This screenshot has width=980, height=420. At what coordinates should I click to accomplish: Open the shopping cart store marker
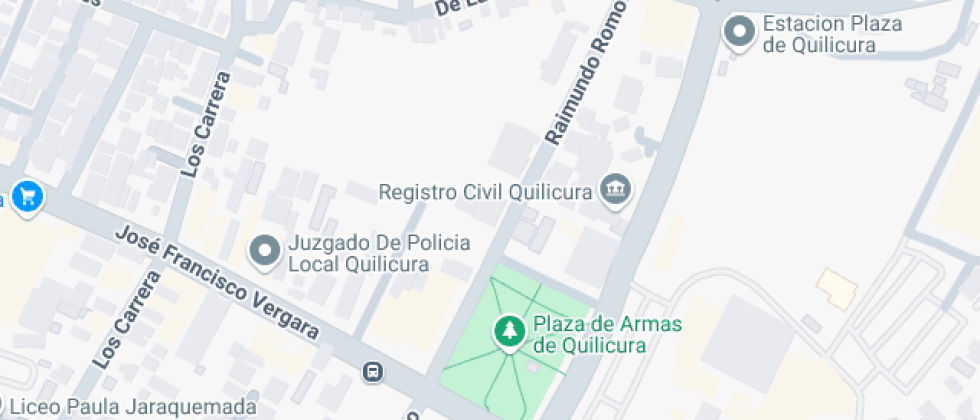(x=27, y=196)
